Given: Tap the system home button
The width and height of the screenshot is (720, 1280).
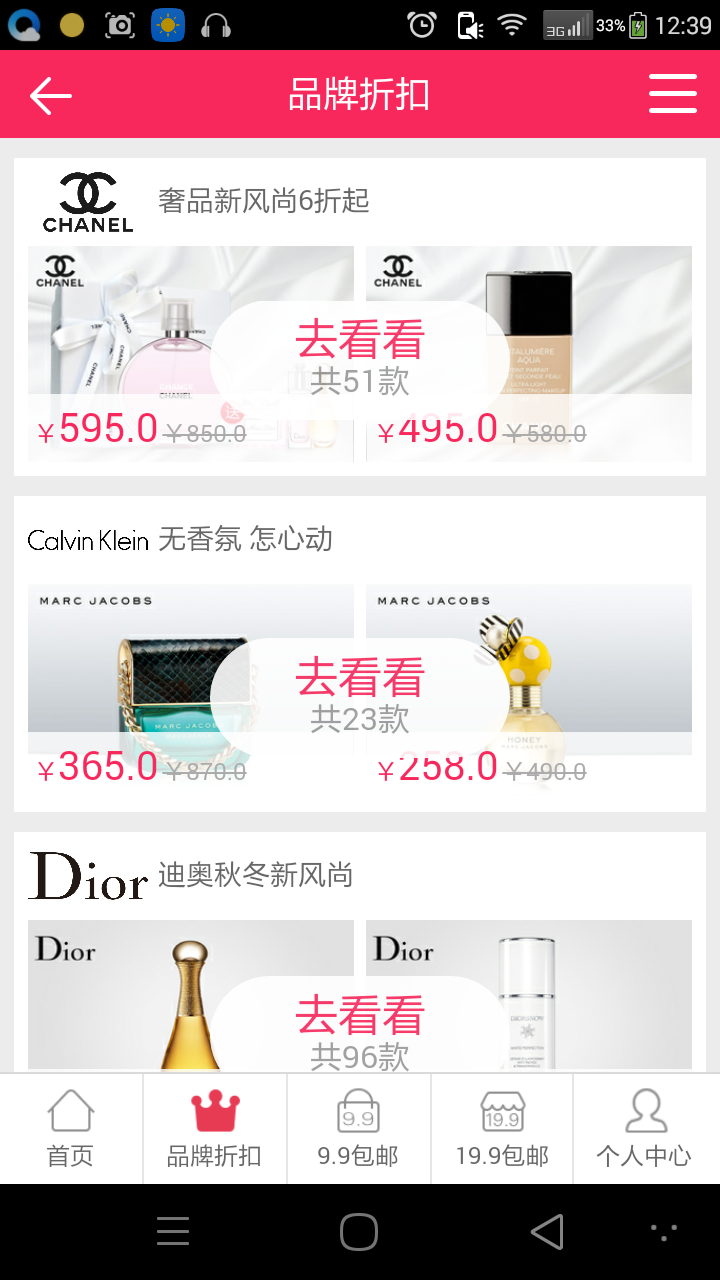Looking at the screenshot, I should 359,1232.
